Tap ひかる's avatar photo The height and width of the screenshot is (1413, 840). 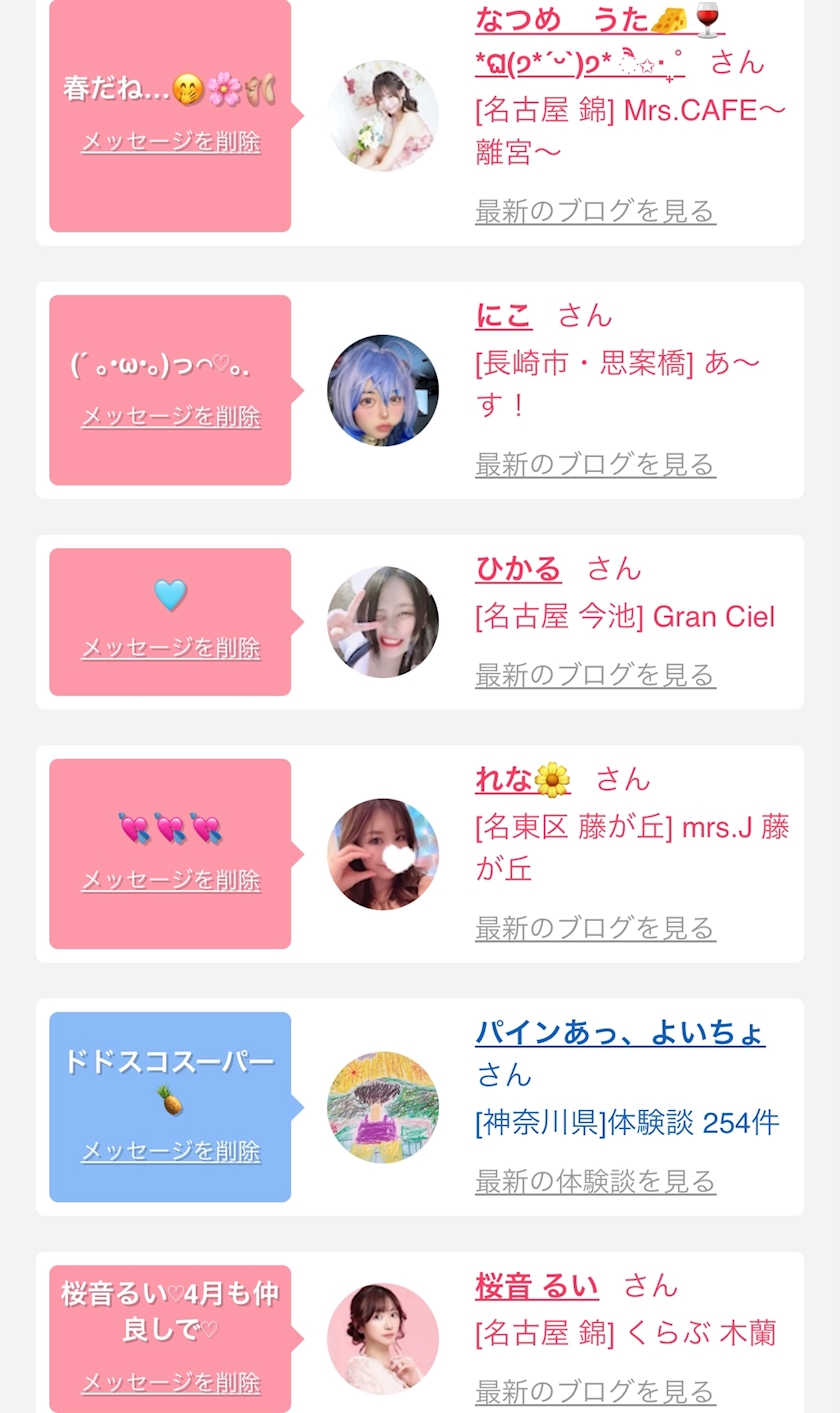tap(383, 622)
